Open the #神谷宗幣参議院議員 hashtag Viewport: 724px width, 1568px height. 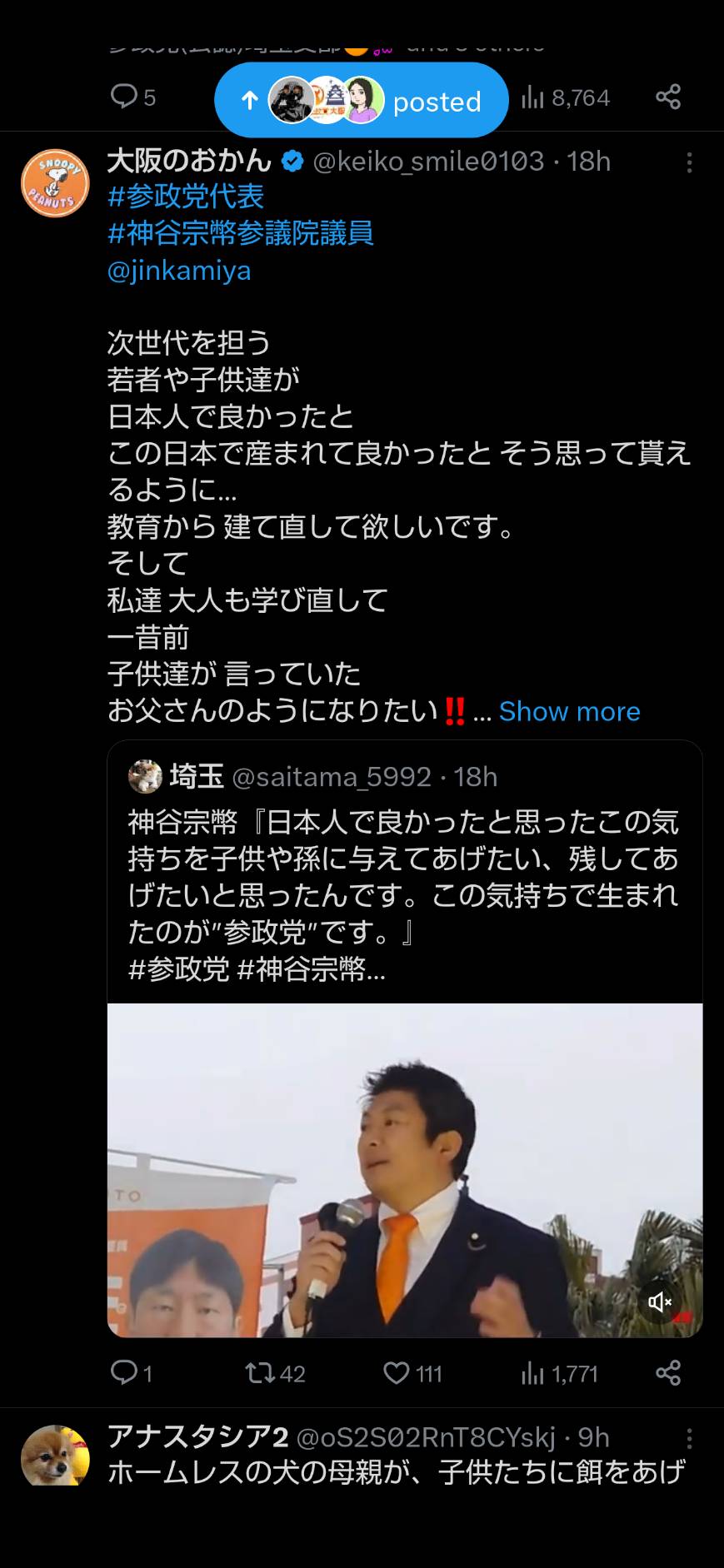pyautogui.click(x=241, y=233)
